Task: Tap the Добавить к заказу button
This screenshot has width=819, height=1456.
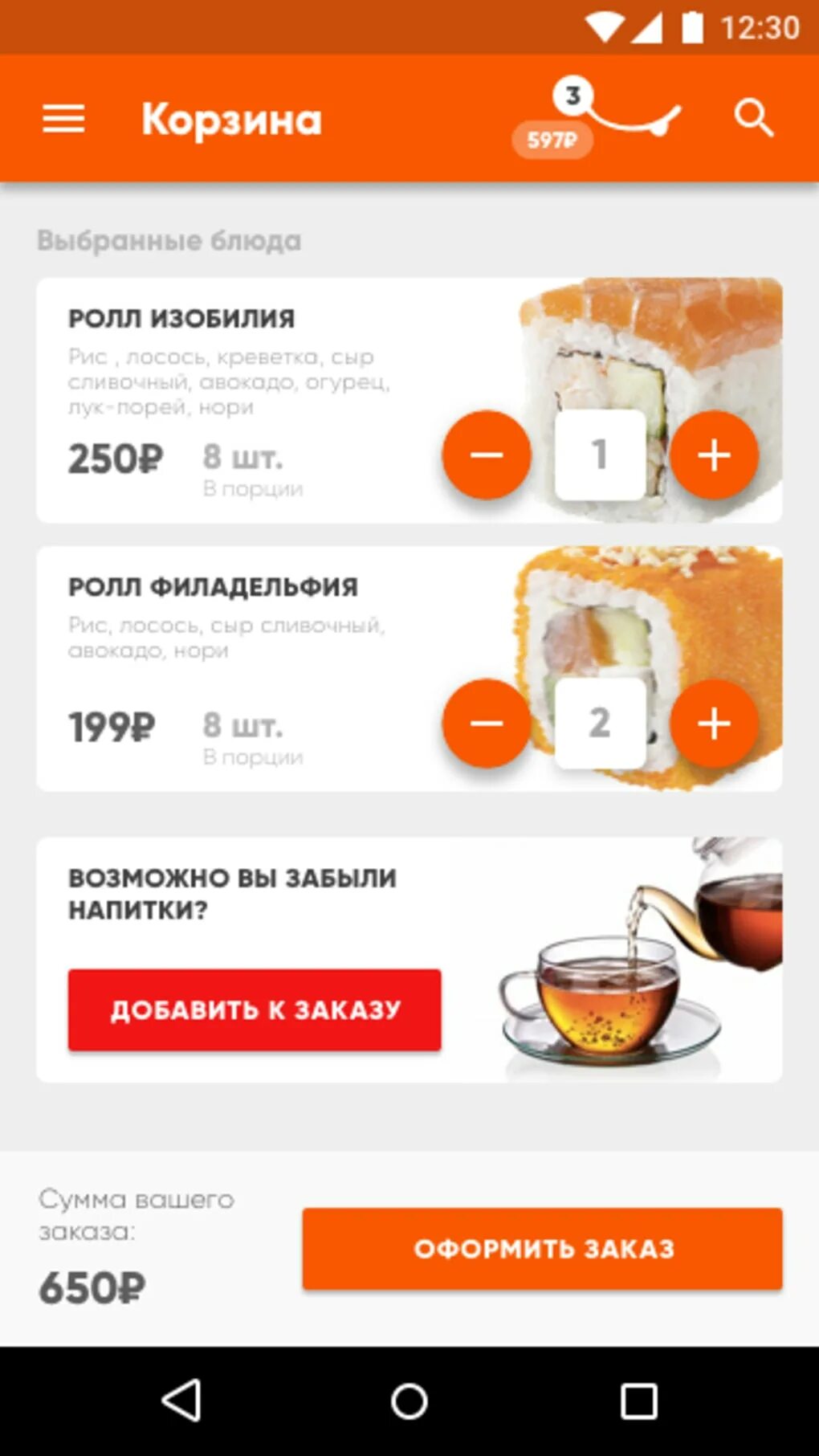Action: click(x=255, y=1009)
